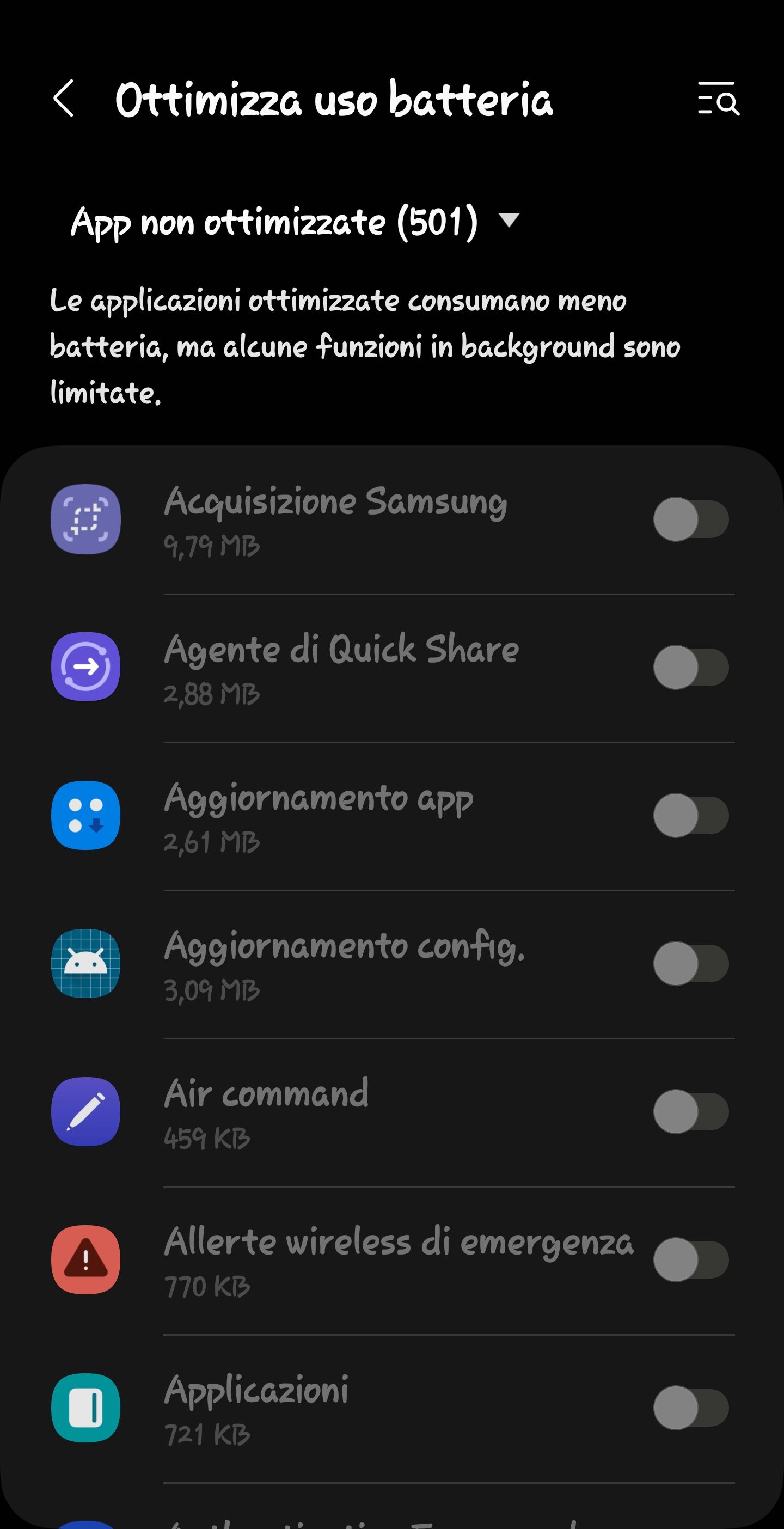Image resolution: width=784 pixels, height=1529 pixels.
Task: Tap the back arrow to exit battery settings
Action: (64, 100)
